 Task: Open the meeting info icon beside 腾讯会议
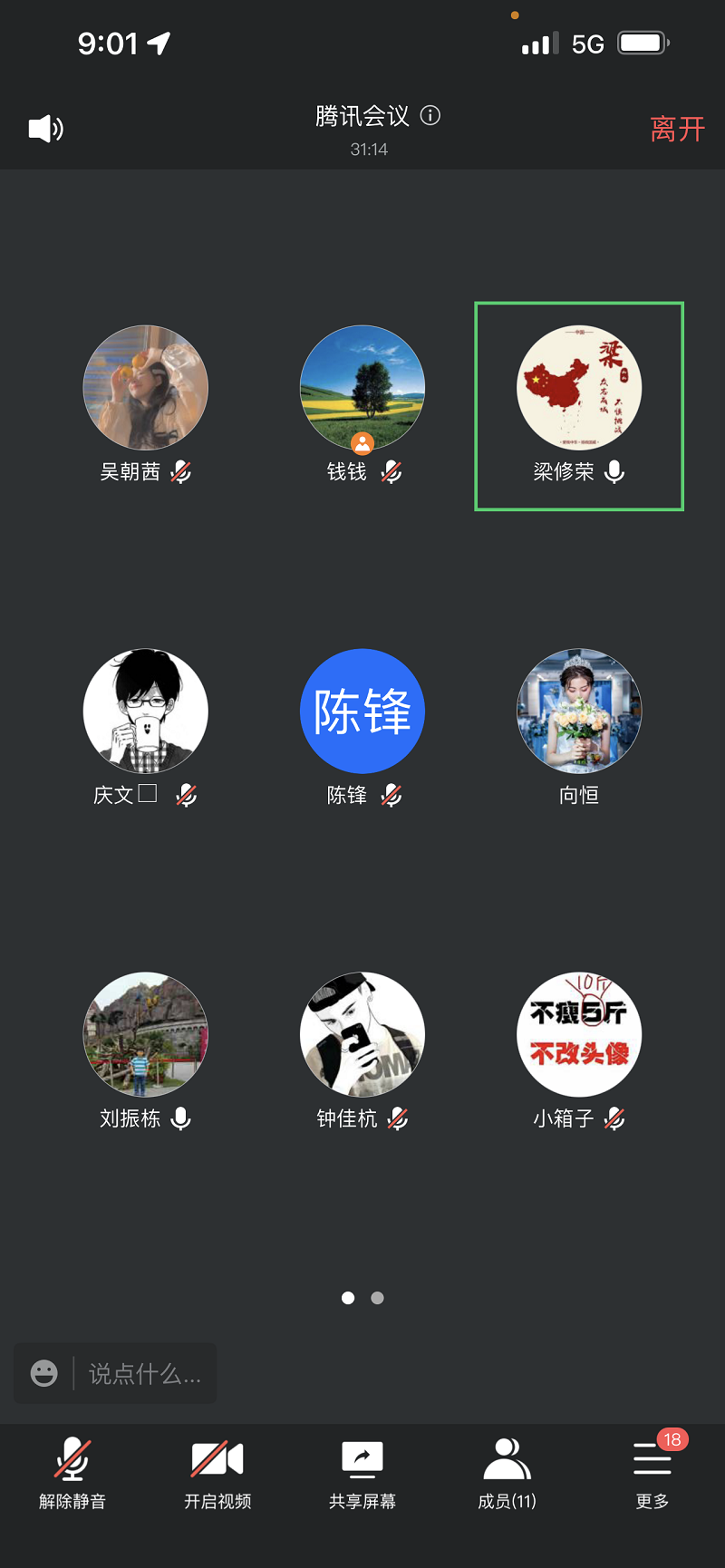[430, 116]
